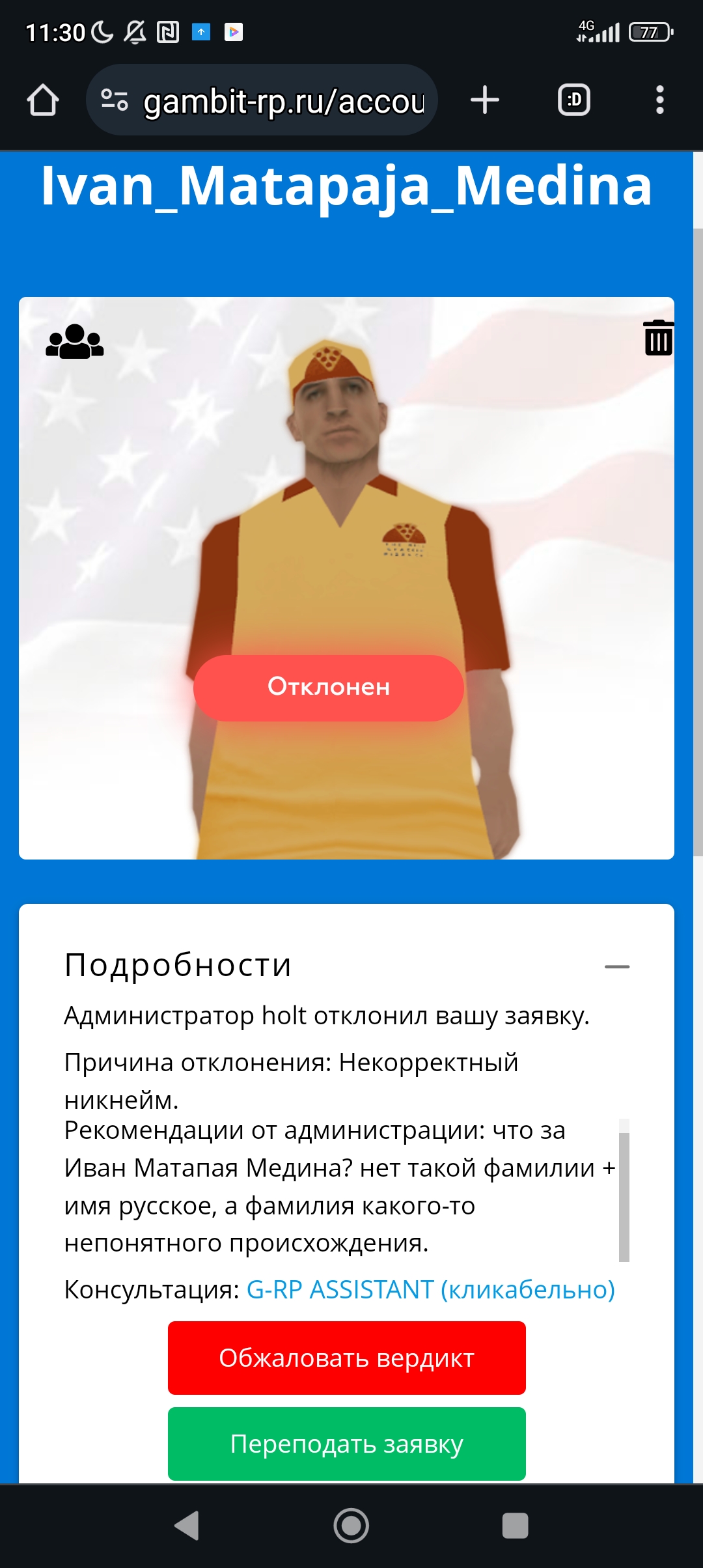The width and height of the screenshot is (703, 1568).
Task: Tap Обжаловать вердикт button
Action: pyautogui.click(x=346, y=1358)
